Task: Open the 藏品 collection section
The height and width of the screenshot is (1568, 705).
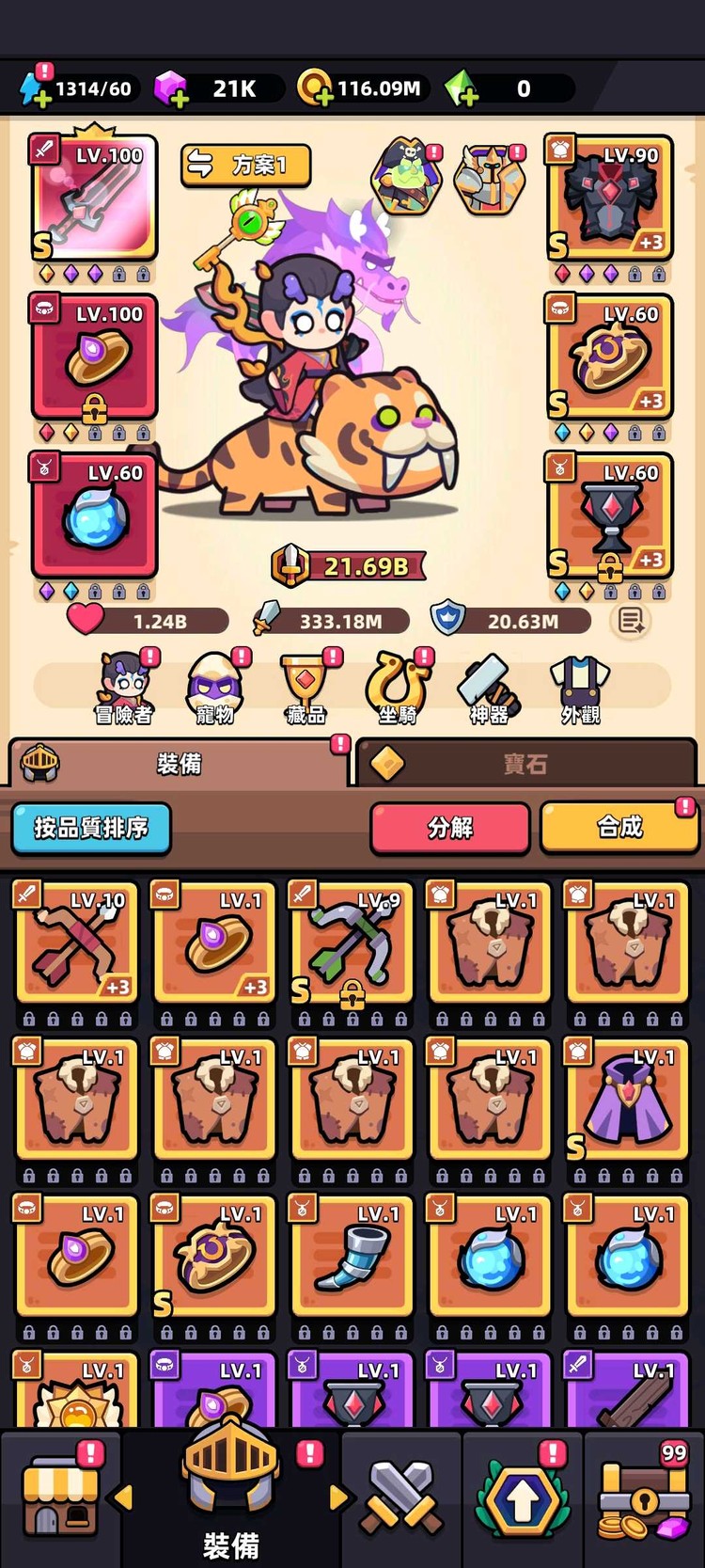Action: (x=305, y=689)
